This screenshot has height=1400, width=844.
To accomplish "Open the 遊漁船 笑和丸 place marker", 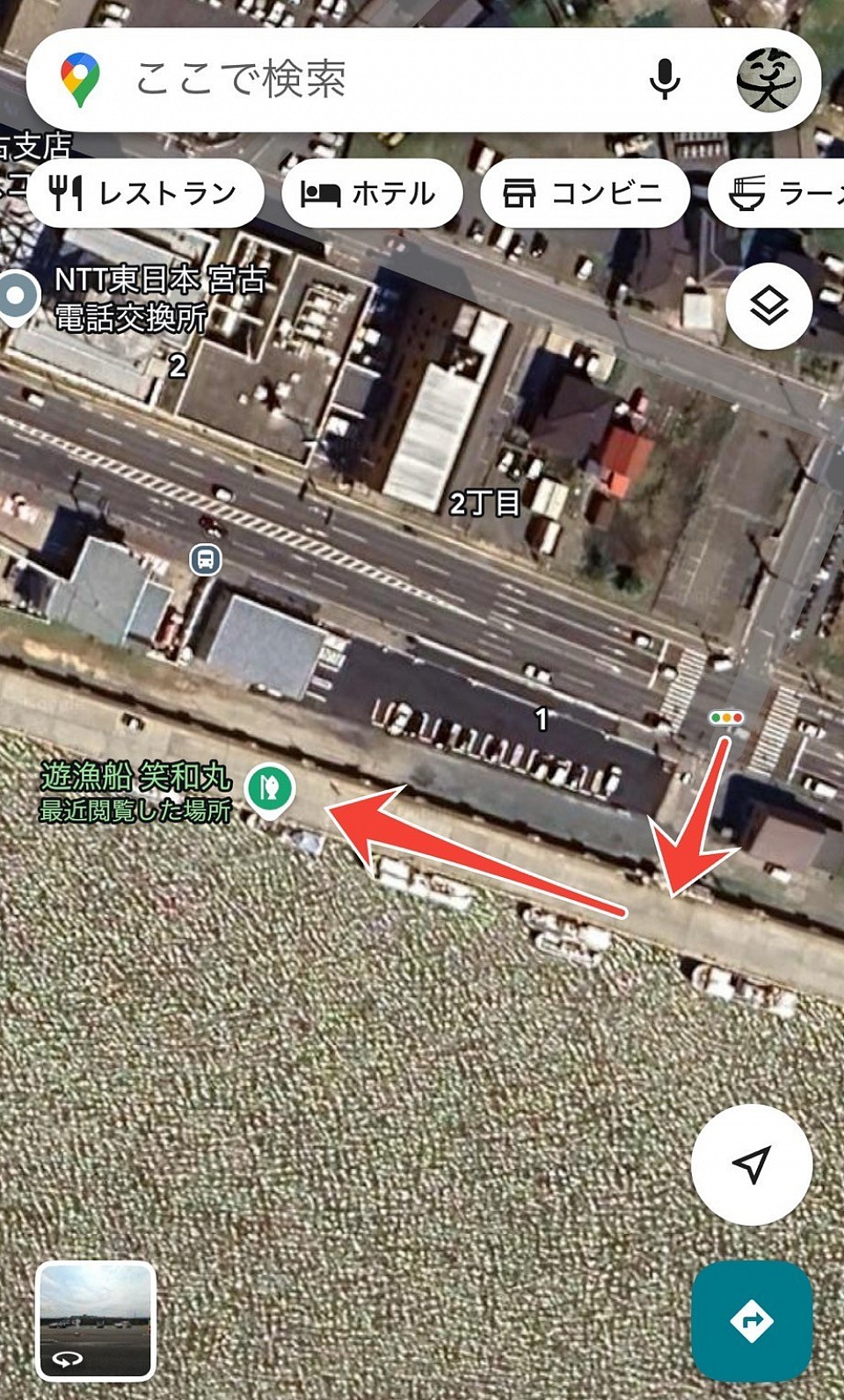I will pos(269,787).
